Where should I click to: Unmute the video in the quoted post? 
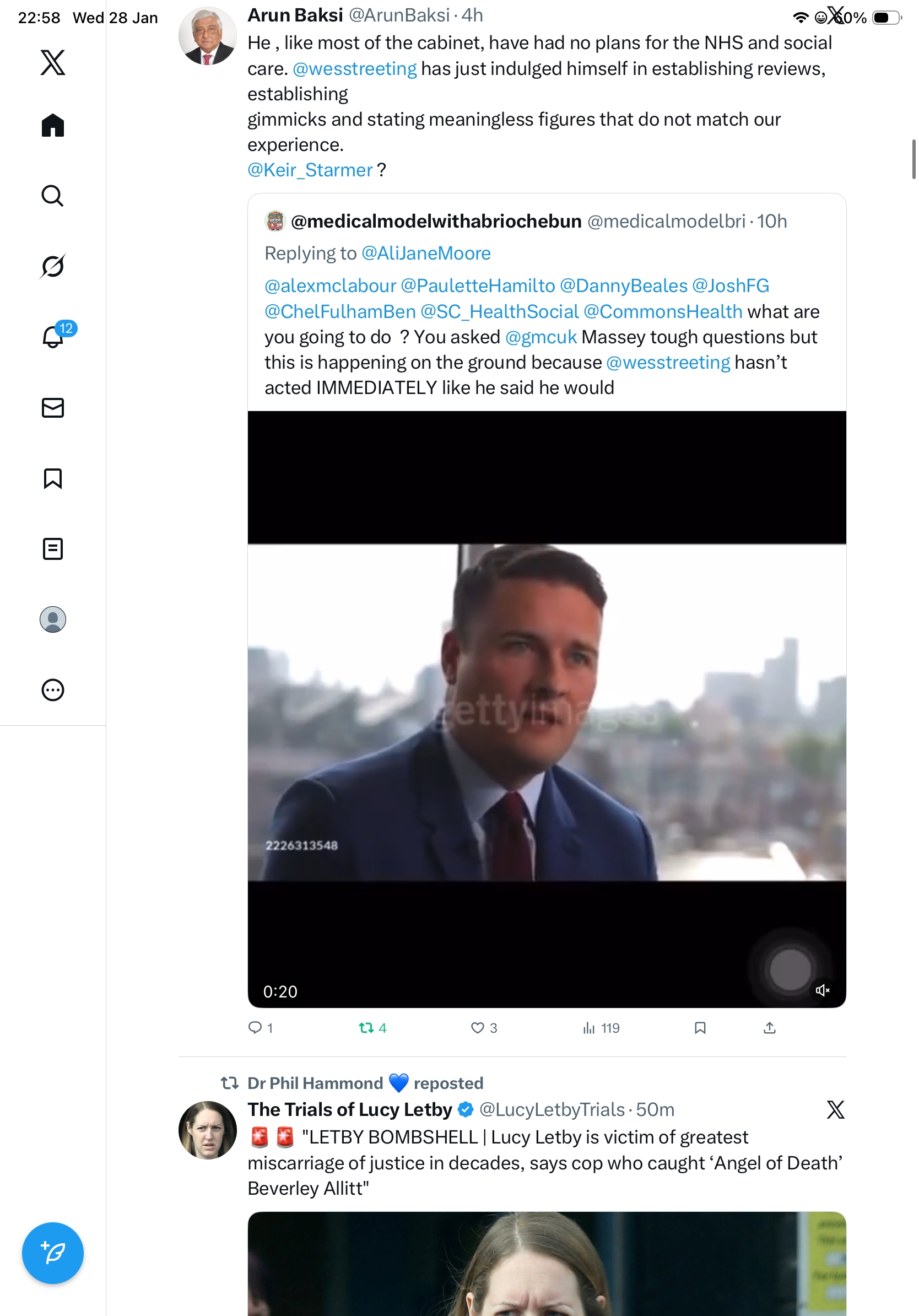pos(822,990)
